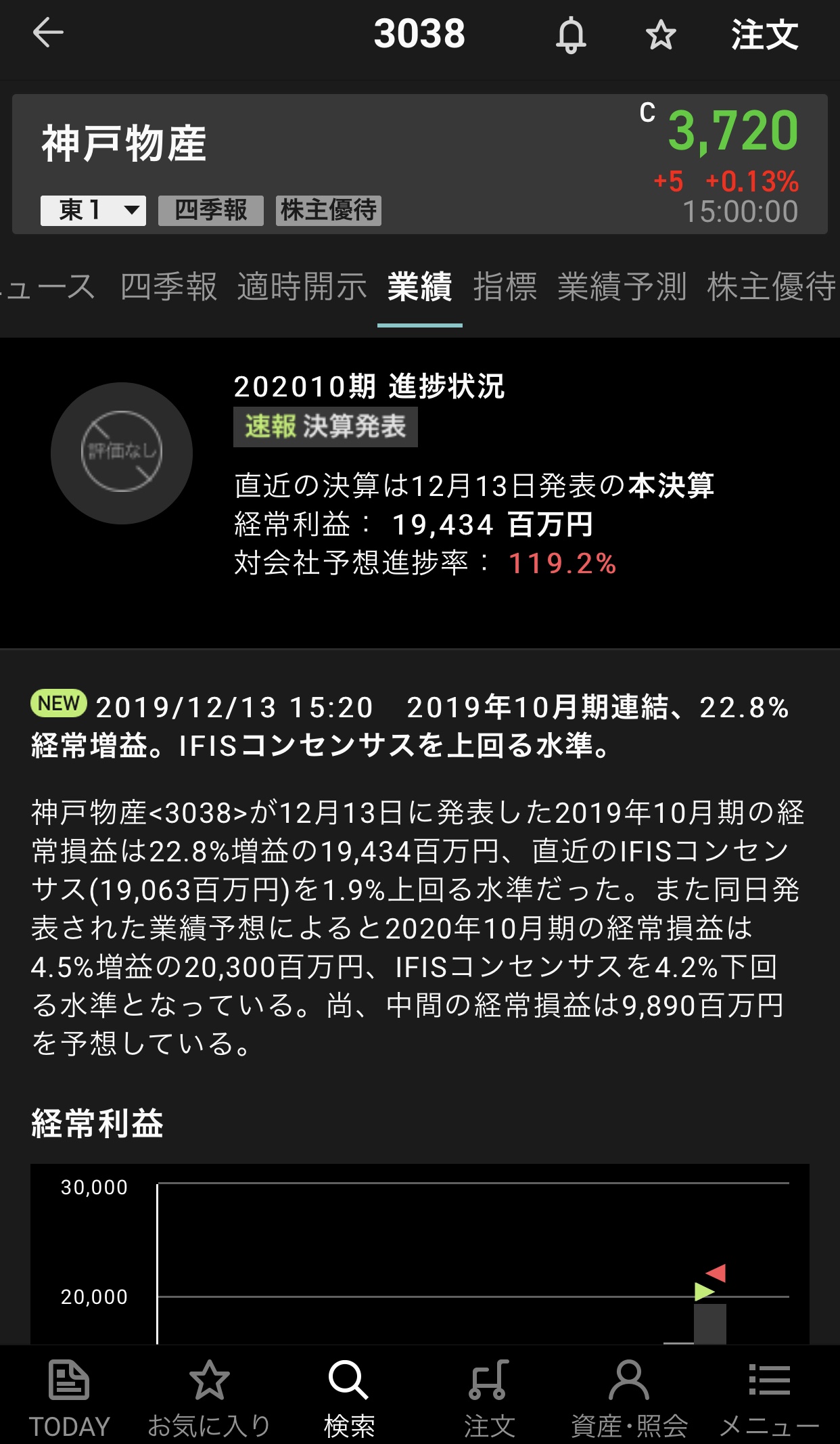Open 資産・照会 in the bottom bar
Image resolution: width=840 pixels, height=1444 pixels.
click(629, 1398)
